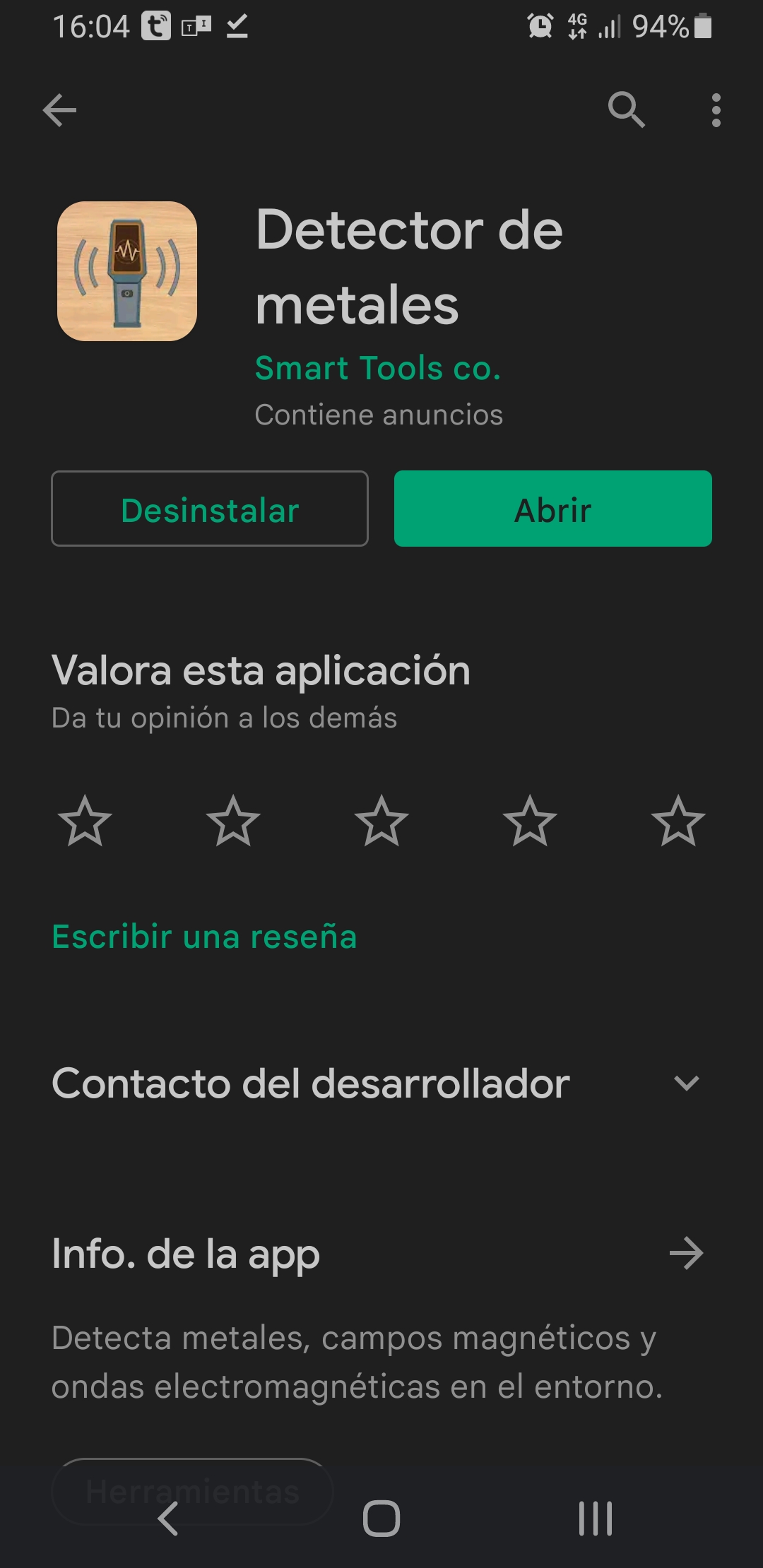
Task: Open the search magnifier icon
Action: [x=627, y=110]
